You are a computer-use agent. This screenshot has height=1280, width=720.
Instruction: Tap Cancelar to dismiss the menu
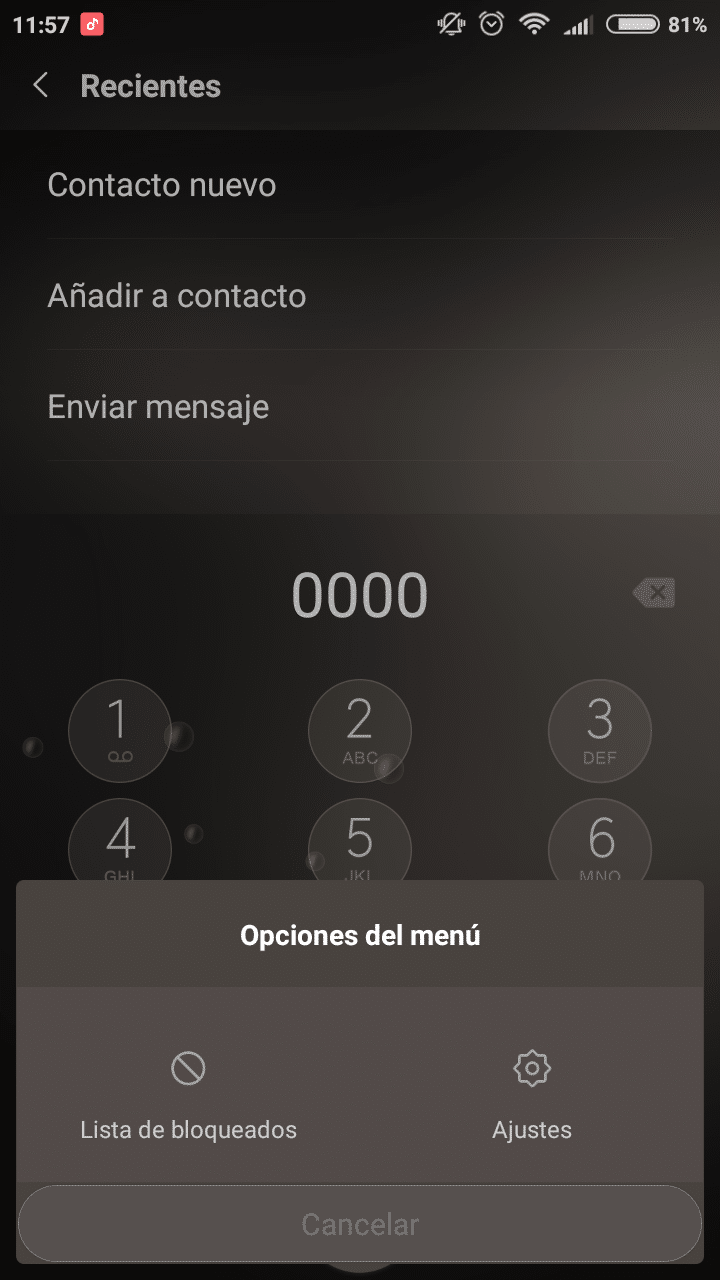point(360,1224)
